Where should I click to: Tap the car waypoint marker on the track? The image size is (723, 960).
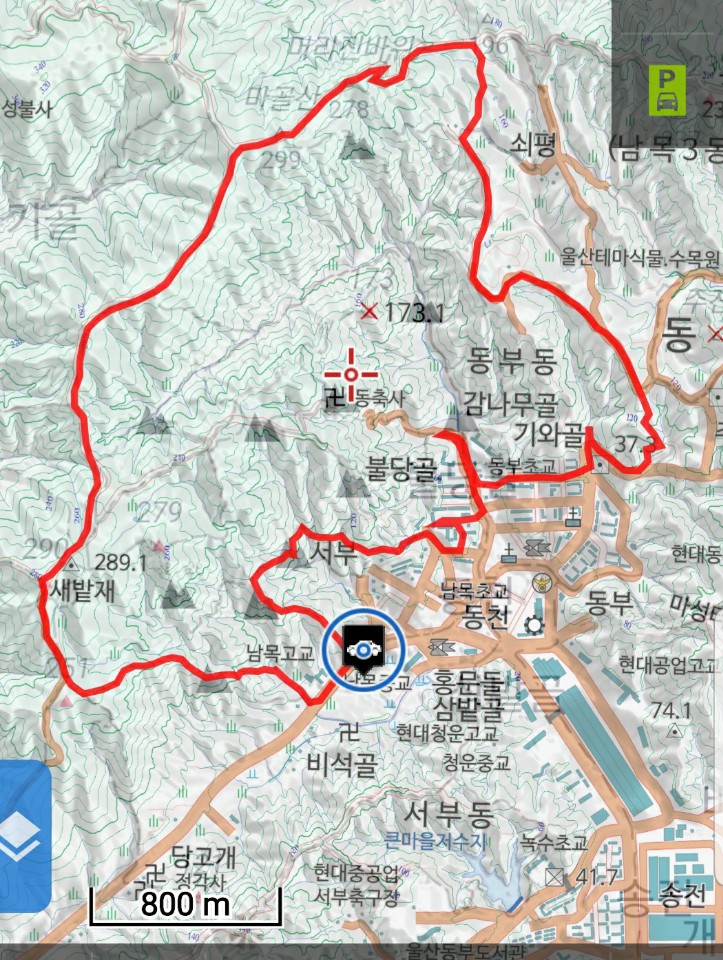[362, 648]
